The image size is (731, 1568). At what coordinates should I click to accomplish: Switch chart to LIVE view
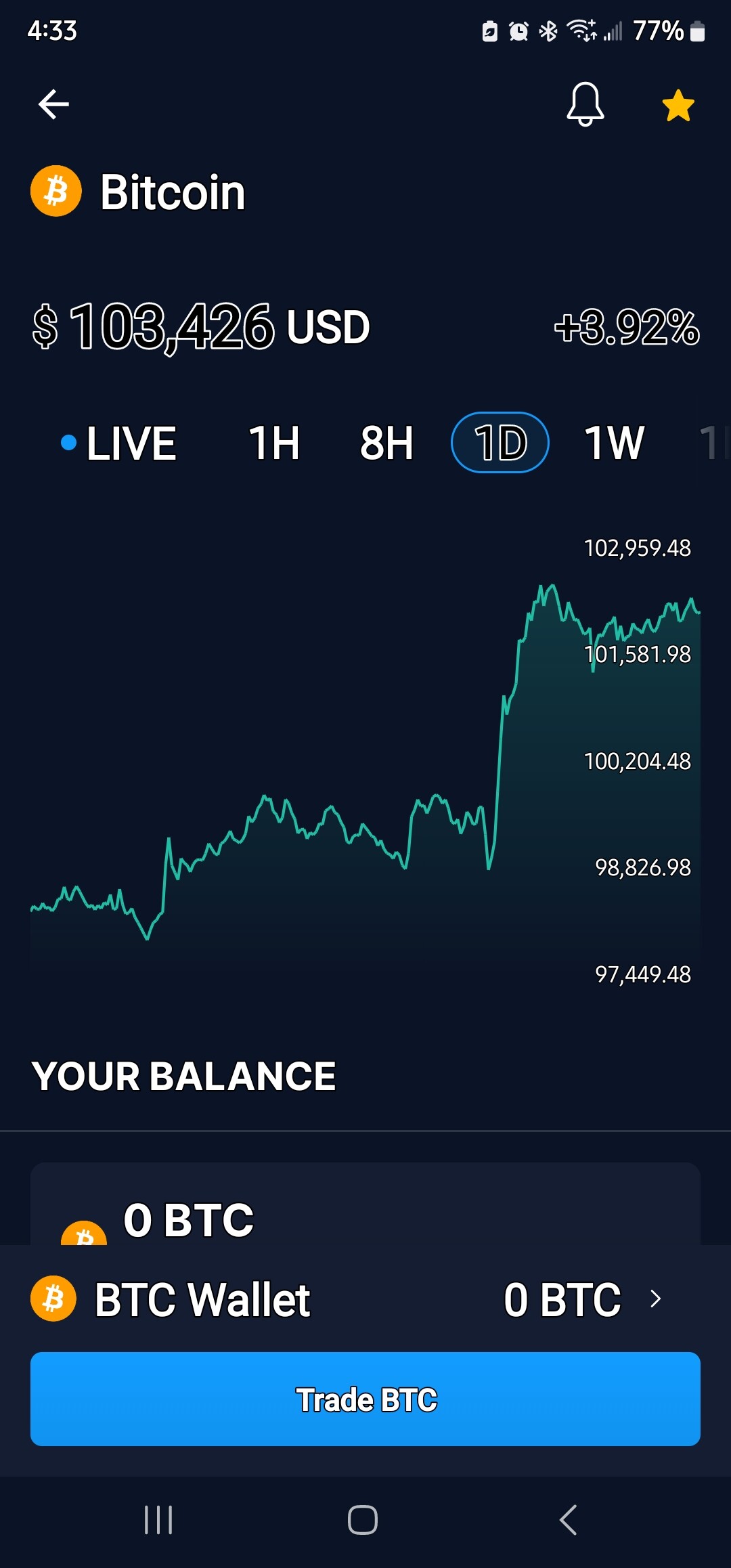[119, 443]
